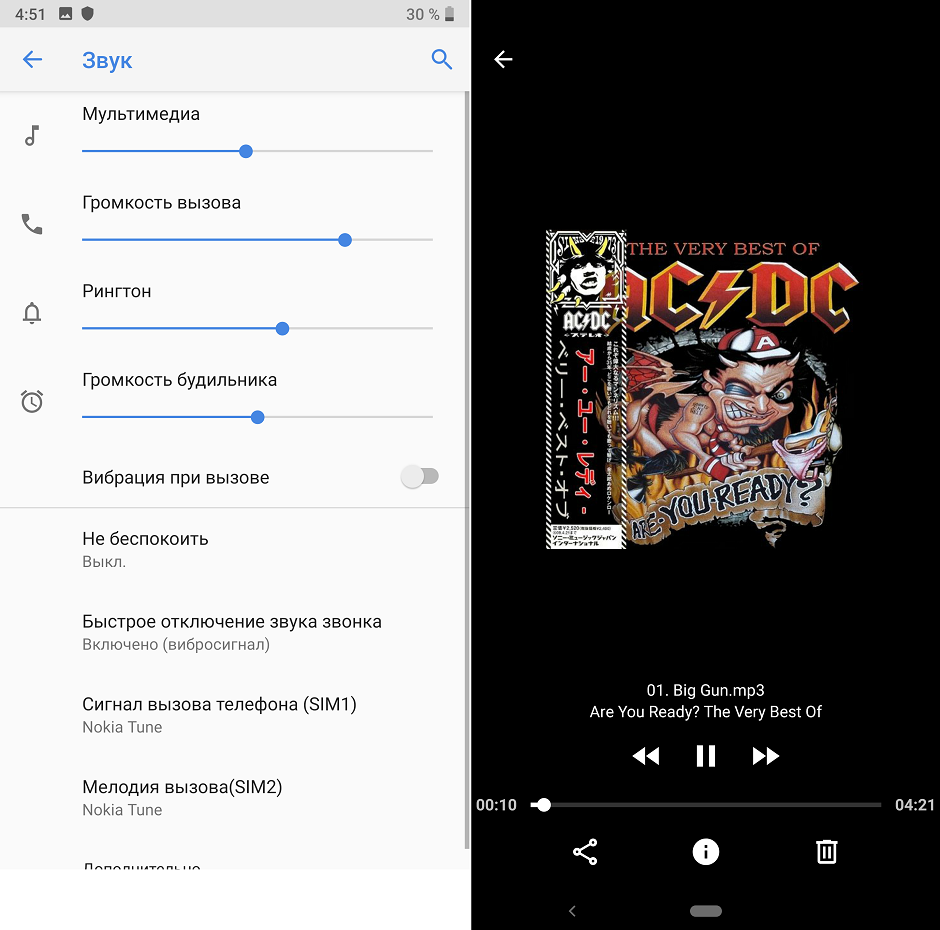Image resolution: width=940 pixels, height=930 pixels.
Task: Open Не беспокоить settings
Action: 146,549
